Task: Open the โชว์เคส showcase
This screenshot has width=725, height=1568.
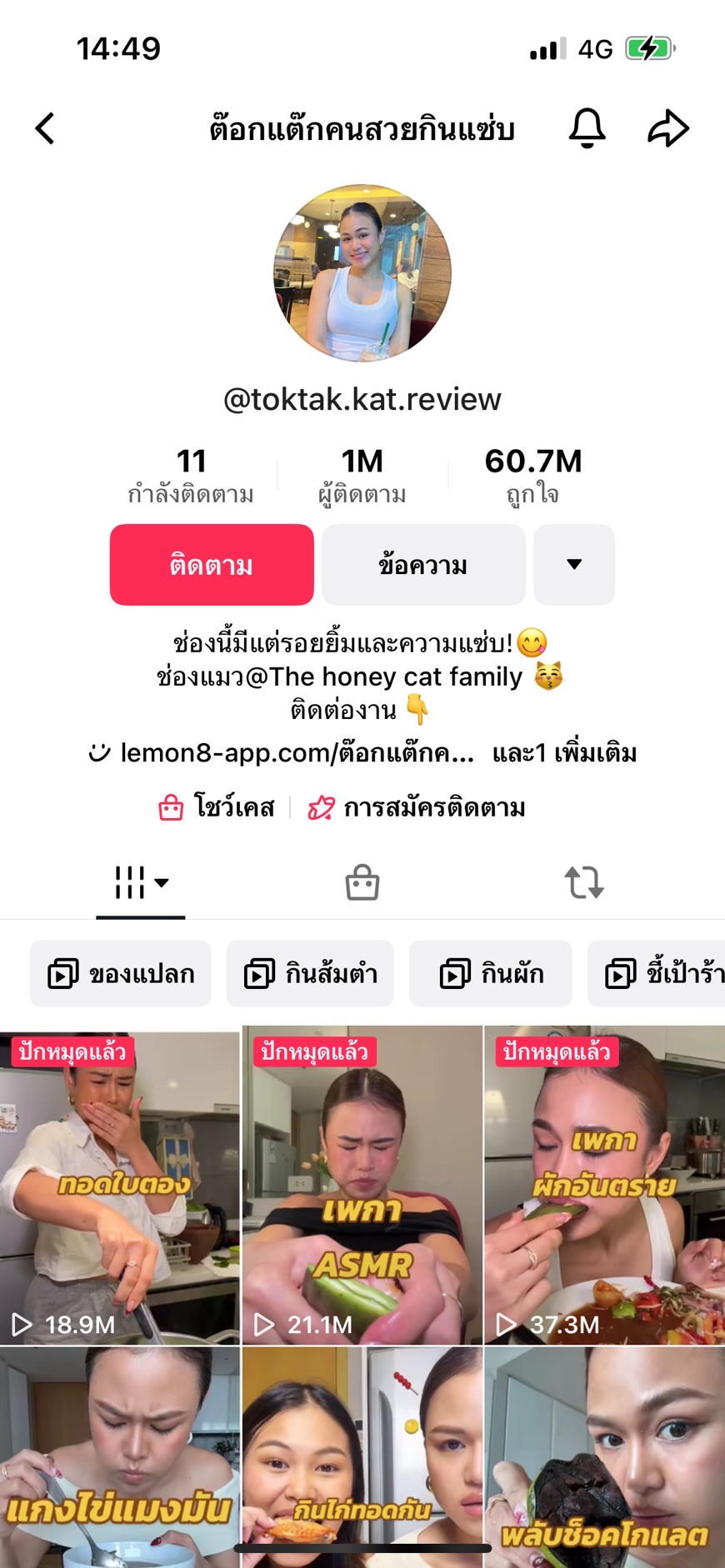Action: pyautogui.click(x=217, y=807)
